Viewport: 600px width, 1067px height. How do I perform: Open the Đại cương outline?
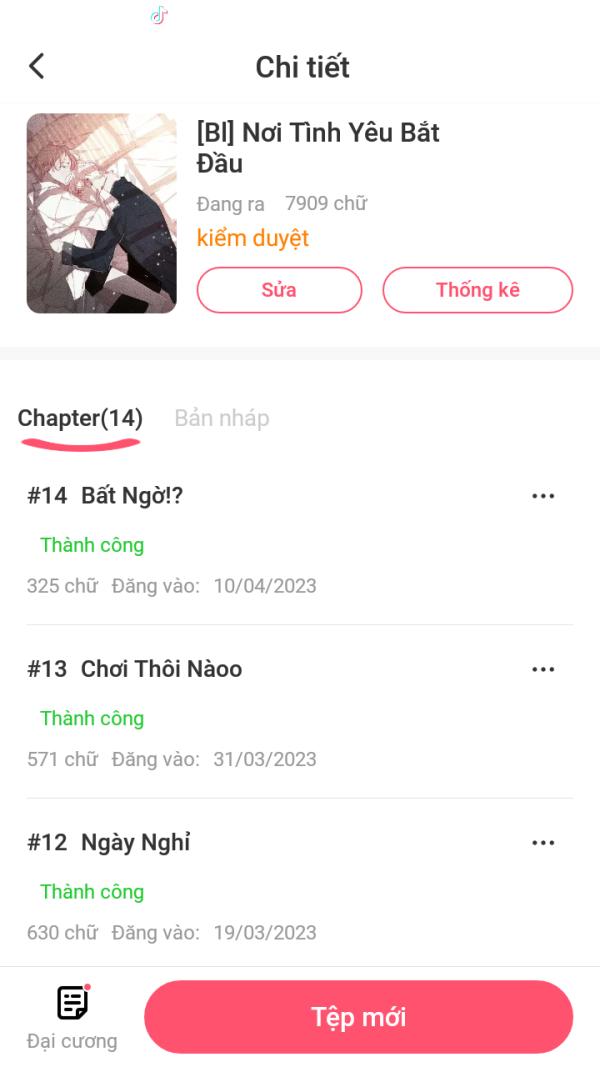tap(72, 1017)
